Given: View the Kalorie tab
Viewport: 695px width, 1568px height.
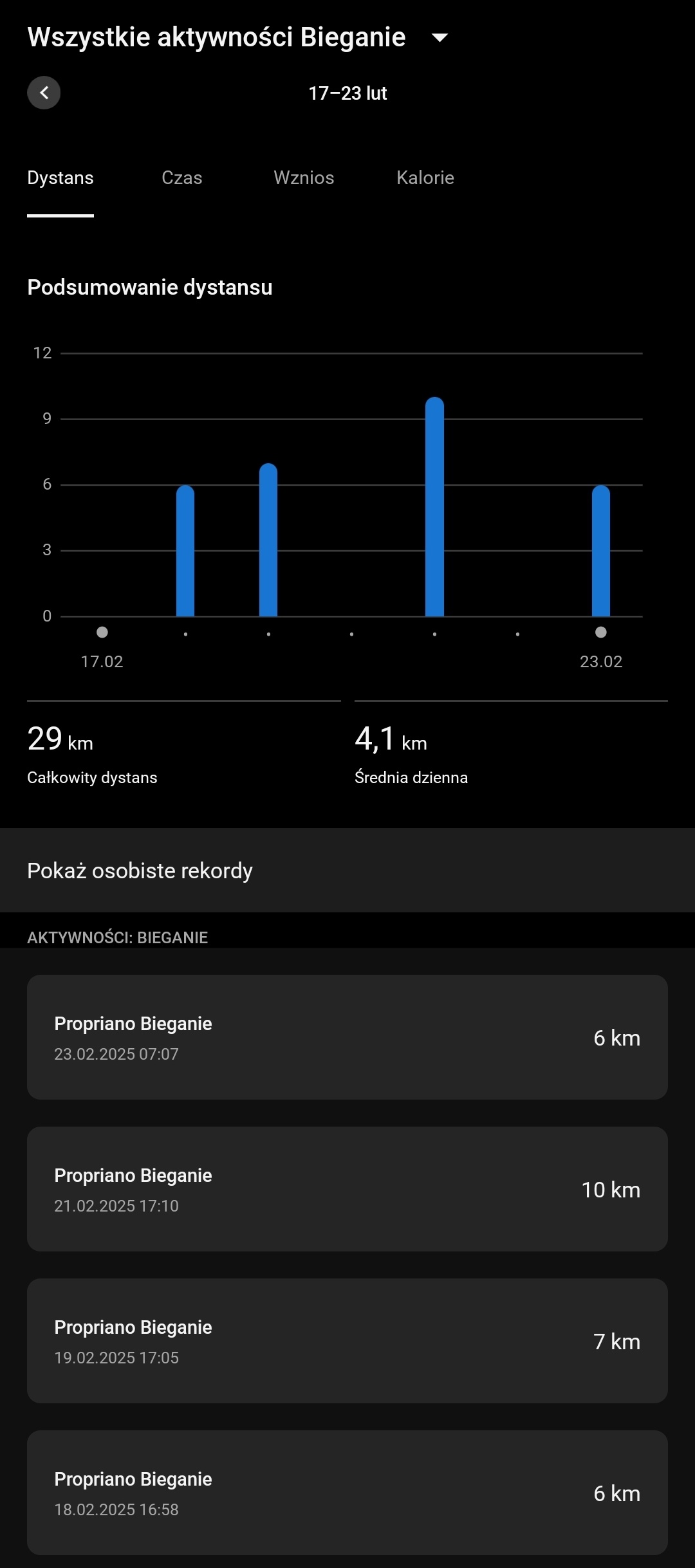Looking at the screenshot, I should coord(425,178).
